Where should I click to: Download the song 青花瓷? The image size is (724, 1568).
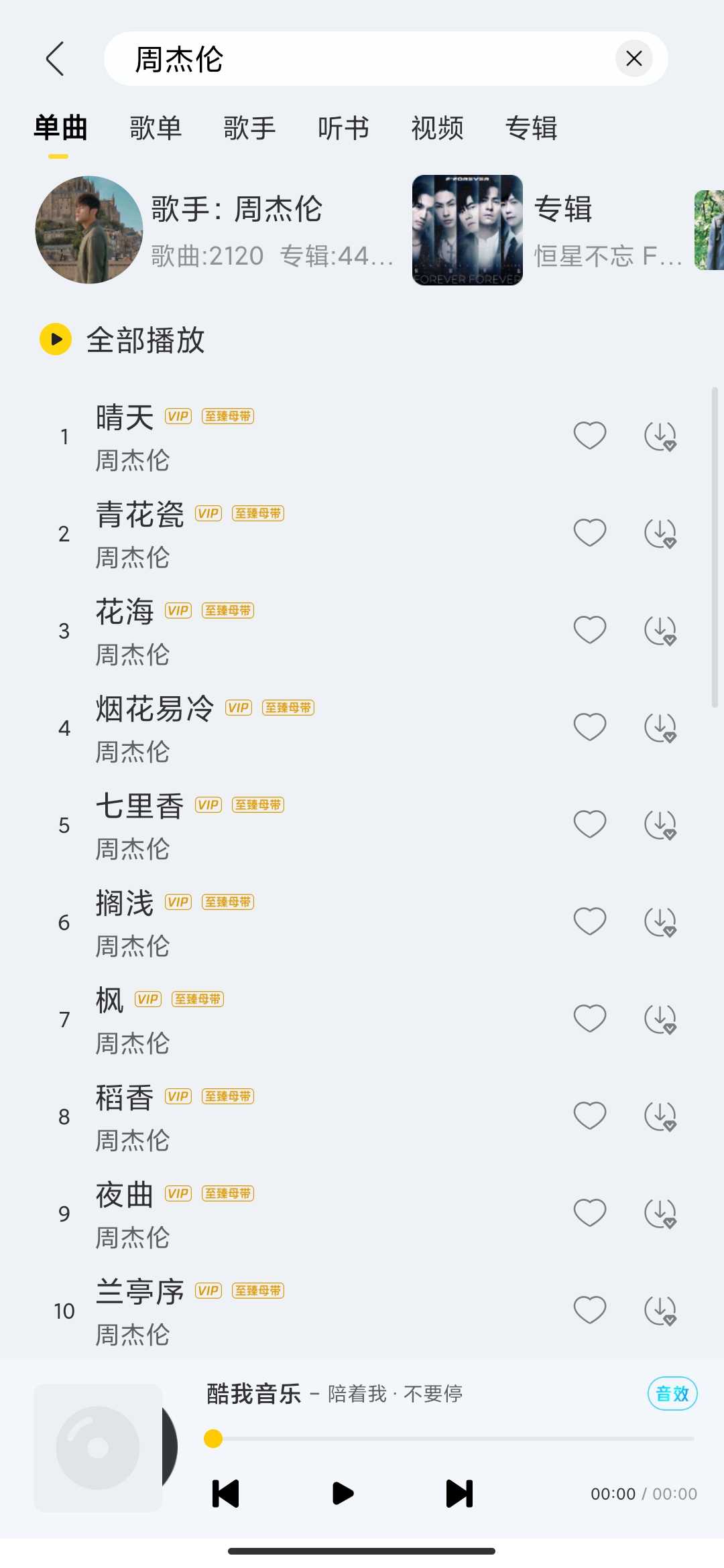(x=660, y=532)
